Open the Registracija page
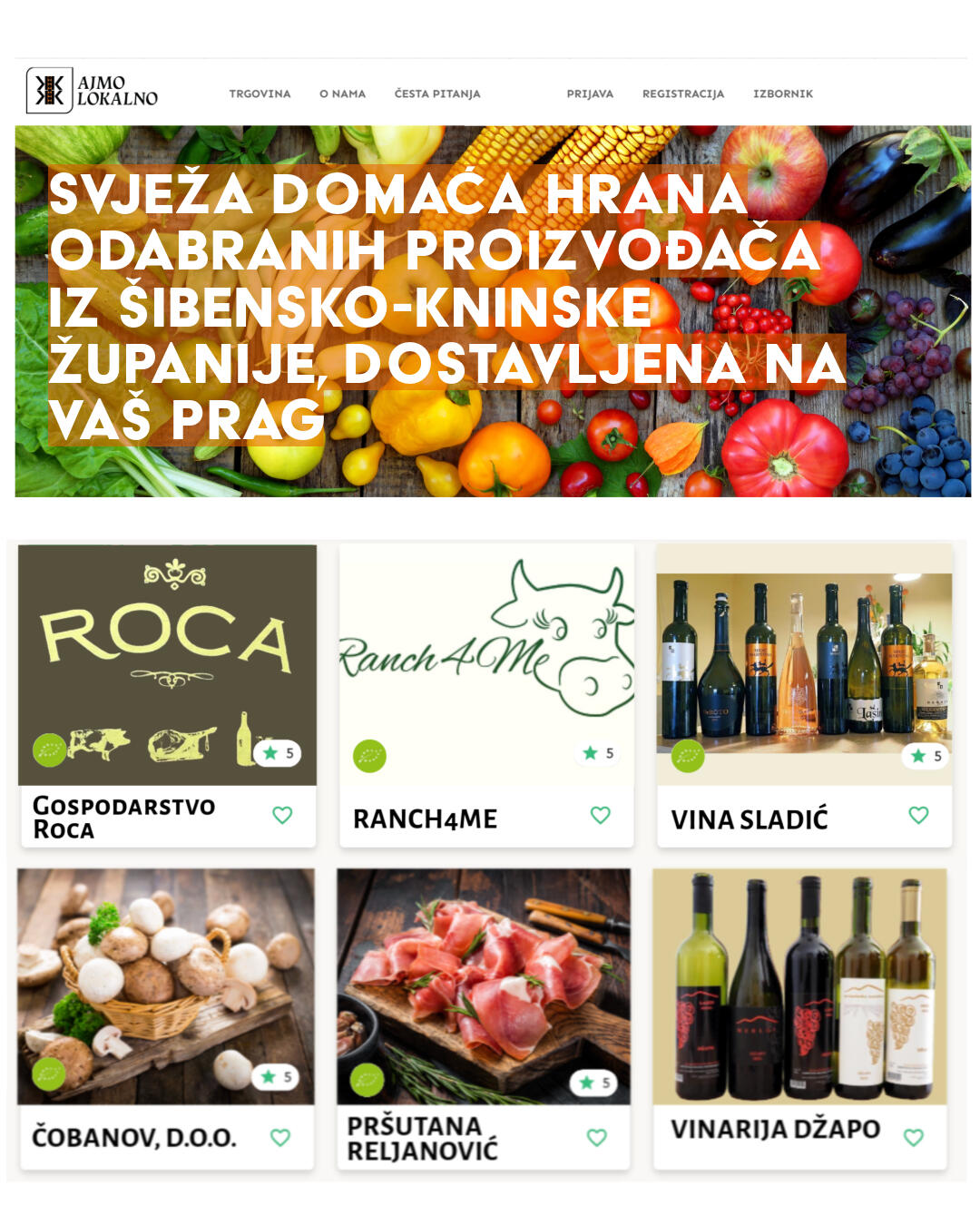980x1225 pixels. click(x=683, y=93)
